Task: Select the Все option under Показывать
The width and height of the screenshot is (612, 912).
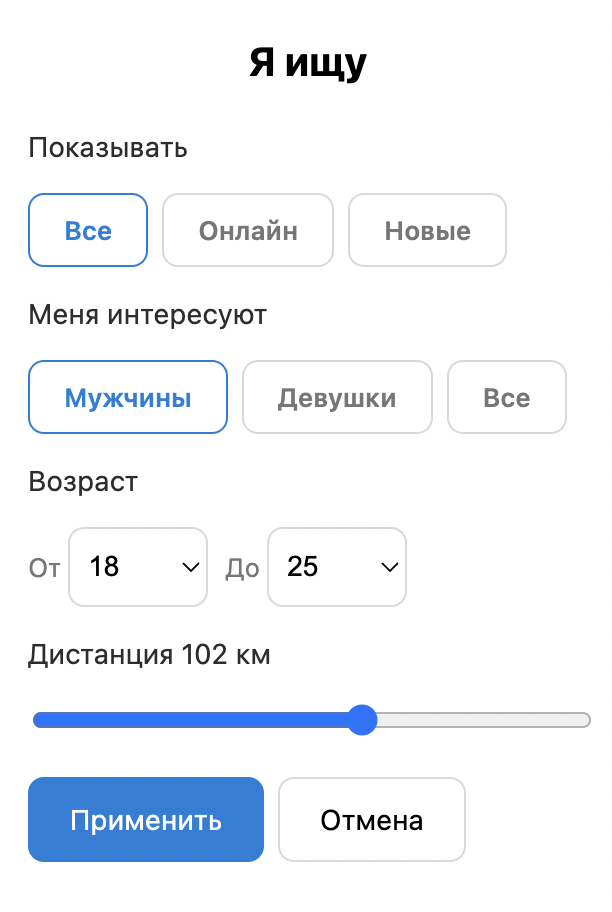Action: [88, 231]
